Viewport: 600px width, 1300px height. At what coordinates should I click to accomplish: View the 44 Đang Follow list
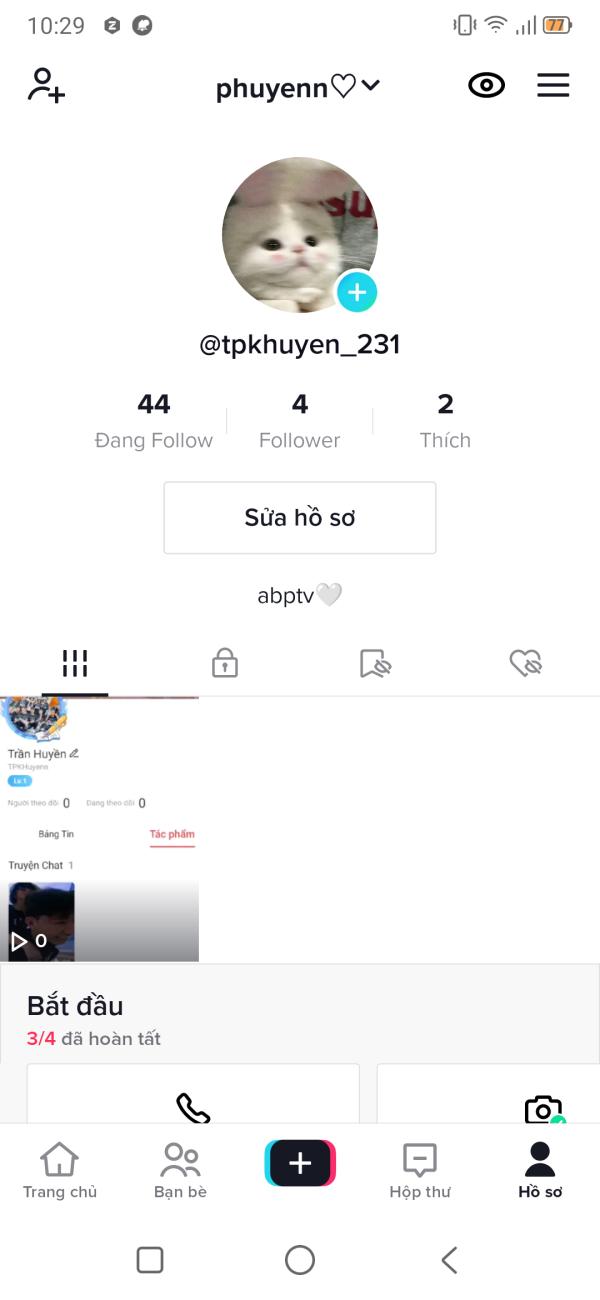point(153,420)
